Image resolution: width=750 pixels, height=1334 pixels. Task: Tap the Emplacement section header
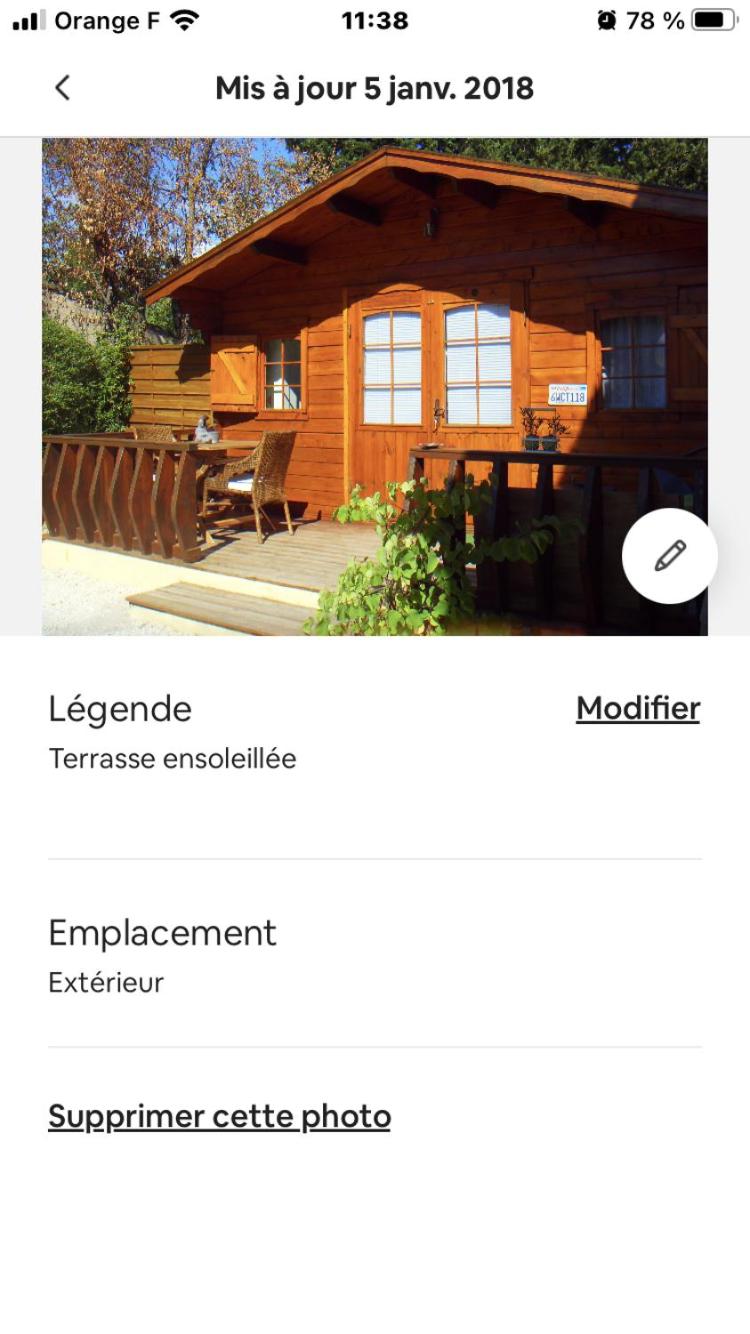coord(163,932)
